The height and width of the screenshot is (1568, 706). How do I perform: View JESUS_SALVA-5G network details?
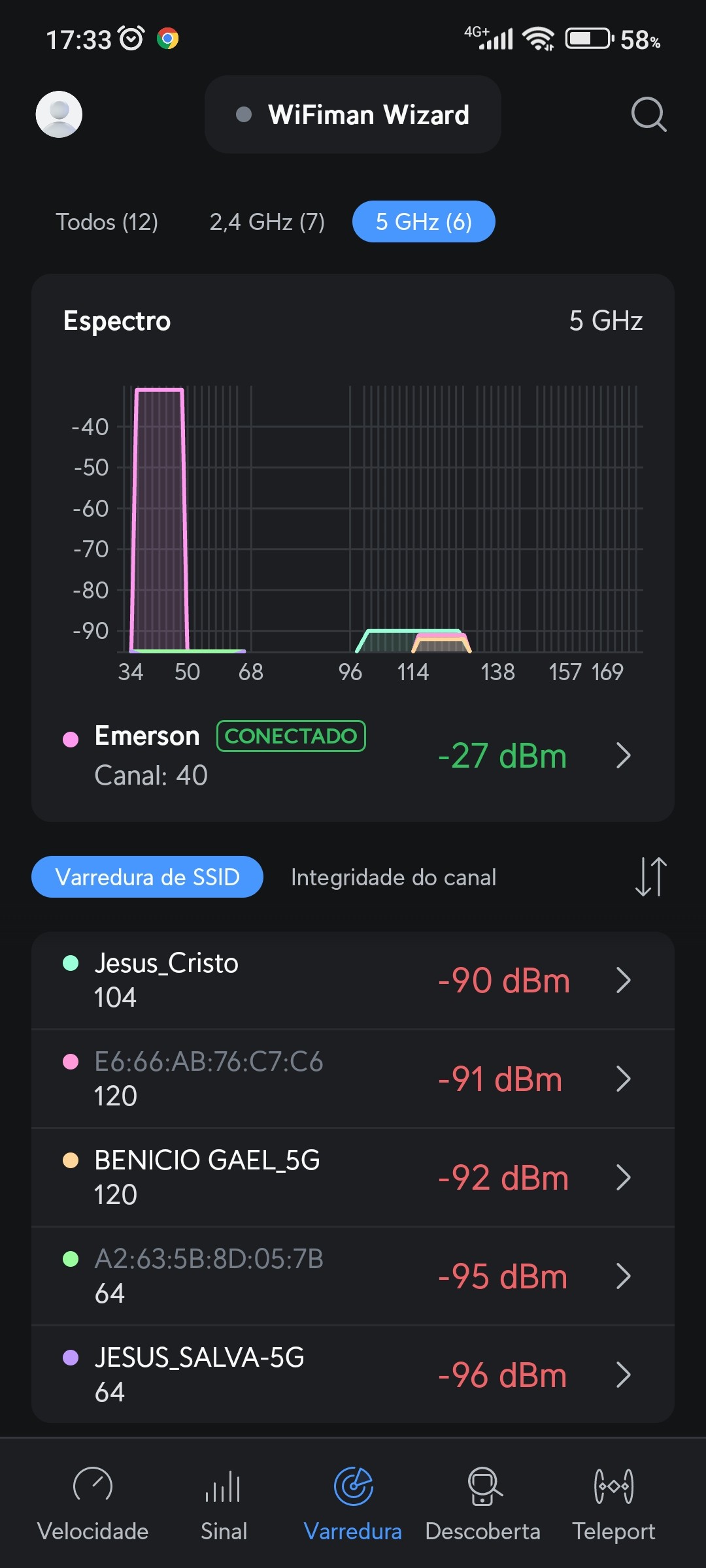point(353,1375)
